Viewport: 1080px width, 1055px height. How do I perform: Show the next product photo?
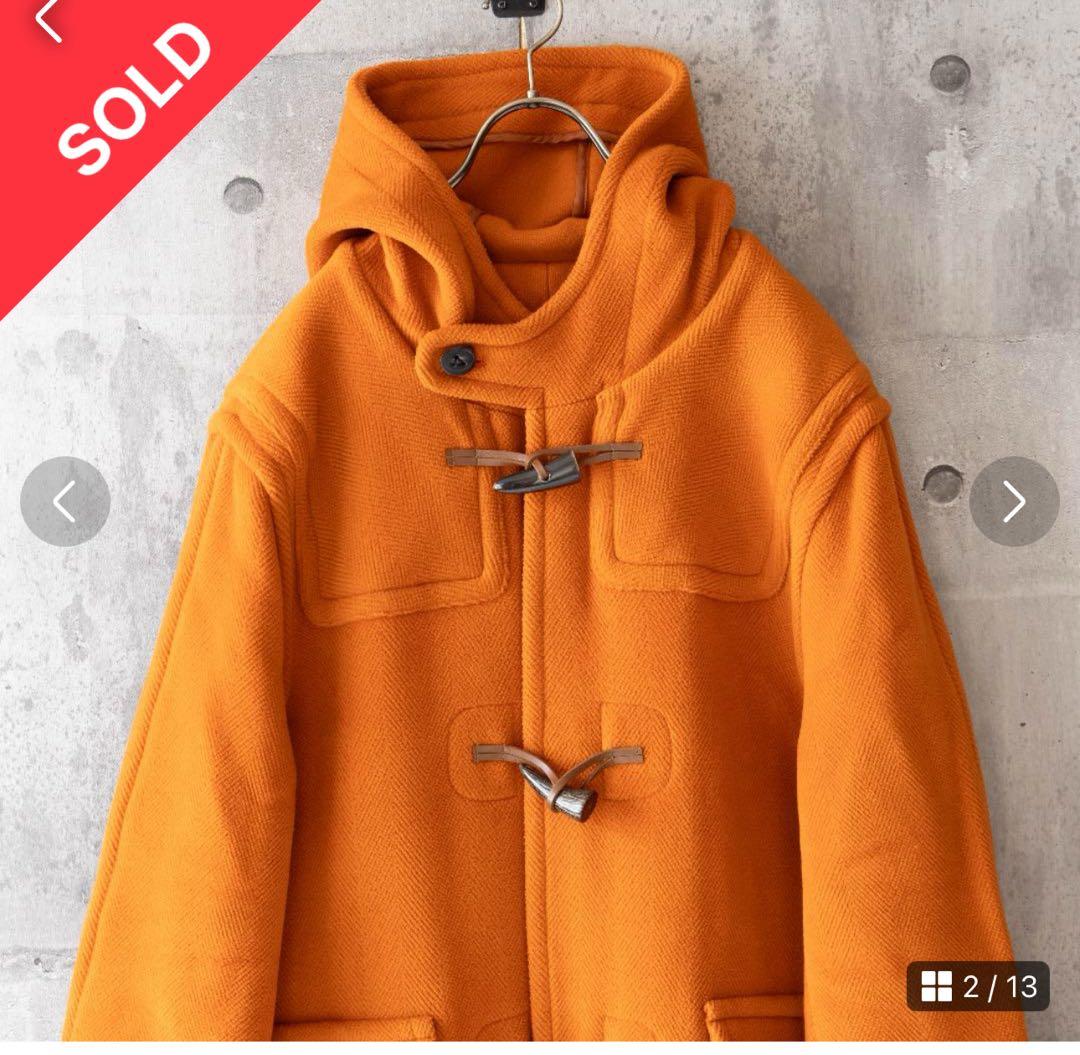pyautogui.click(x=1014, y=502)
